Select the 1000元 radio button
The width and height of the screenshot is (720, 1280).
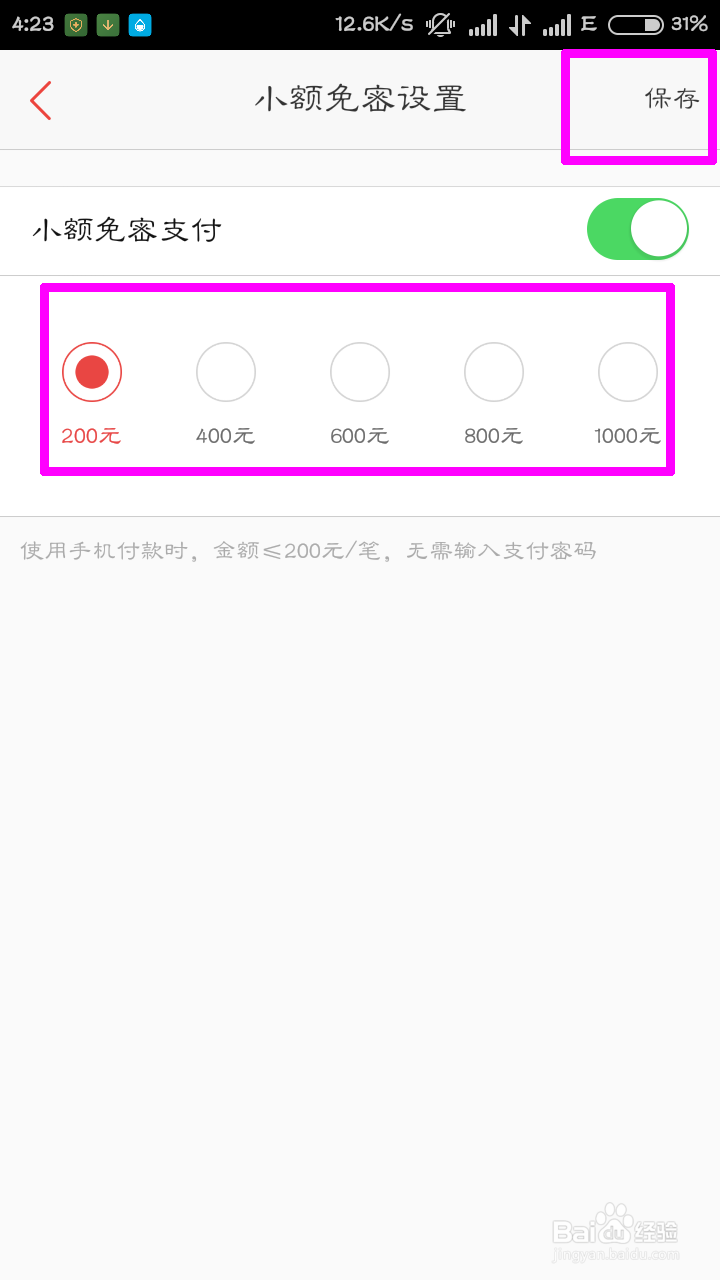[x=627, y=371]
